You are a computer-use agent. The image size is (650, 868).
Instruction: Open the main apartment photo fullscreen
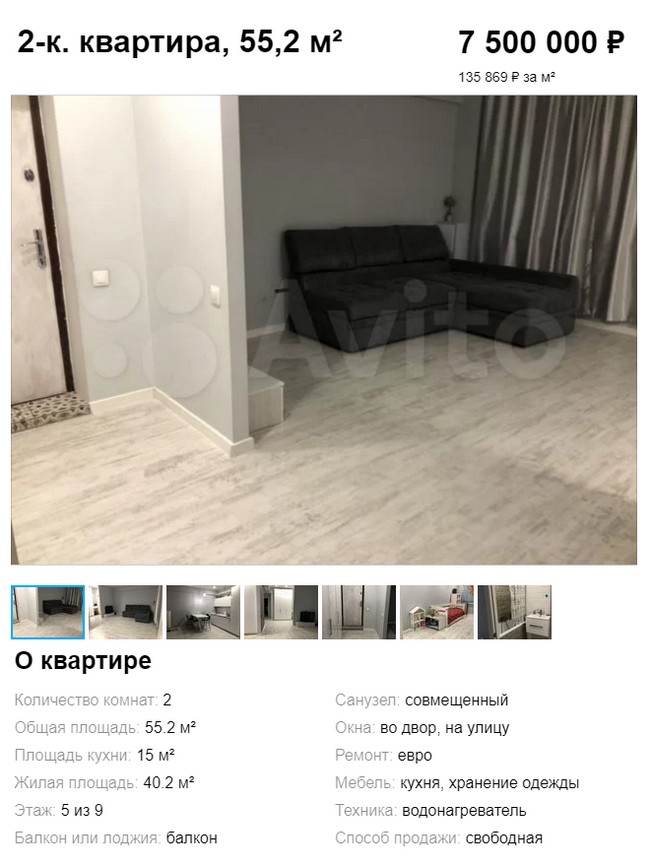click(324, 330)
